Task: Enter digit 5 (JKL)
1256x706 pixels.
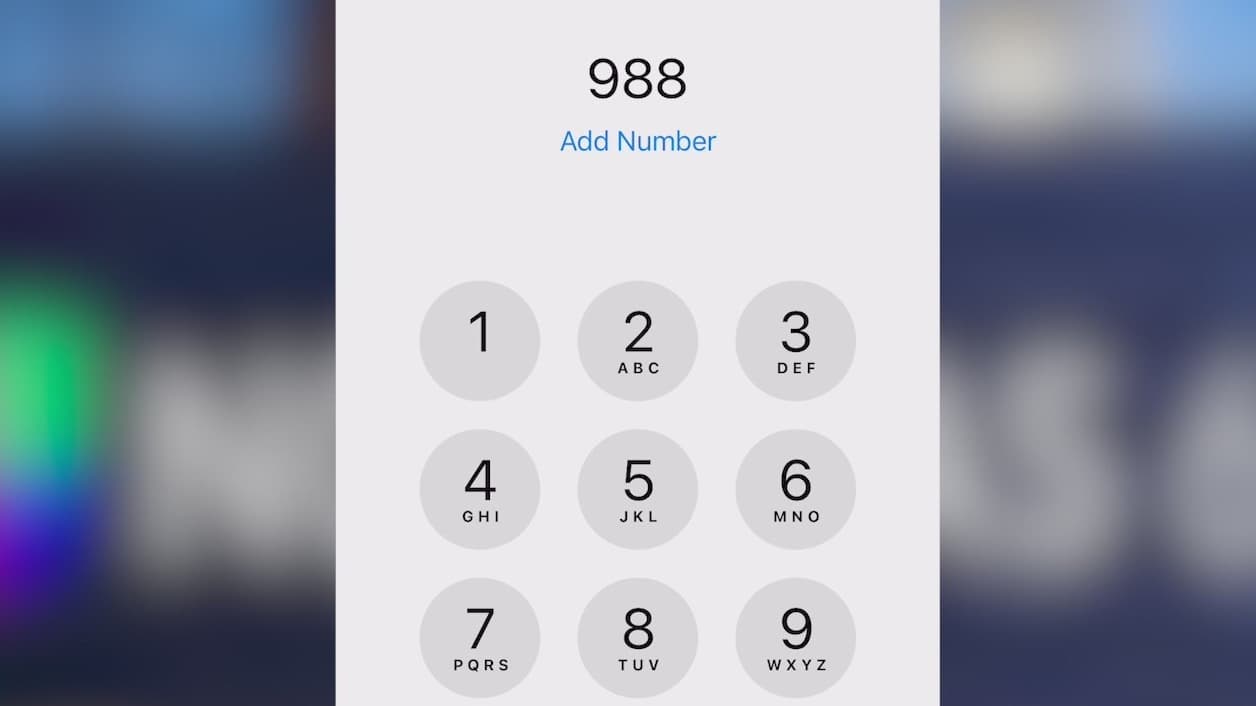Action: pyautogui.click(x=638, y=490)
